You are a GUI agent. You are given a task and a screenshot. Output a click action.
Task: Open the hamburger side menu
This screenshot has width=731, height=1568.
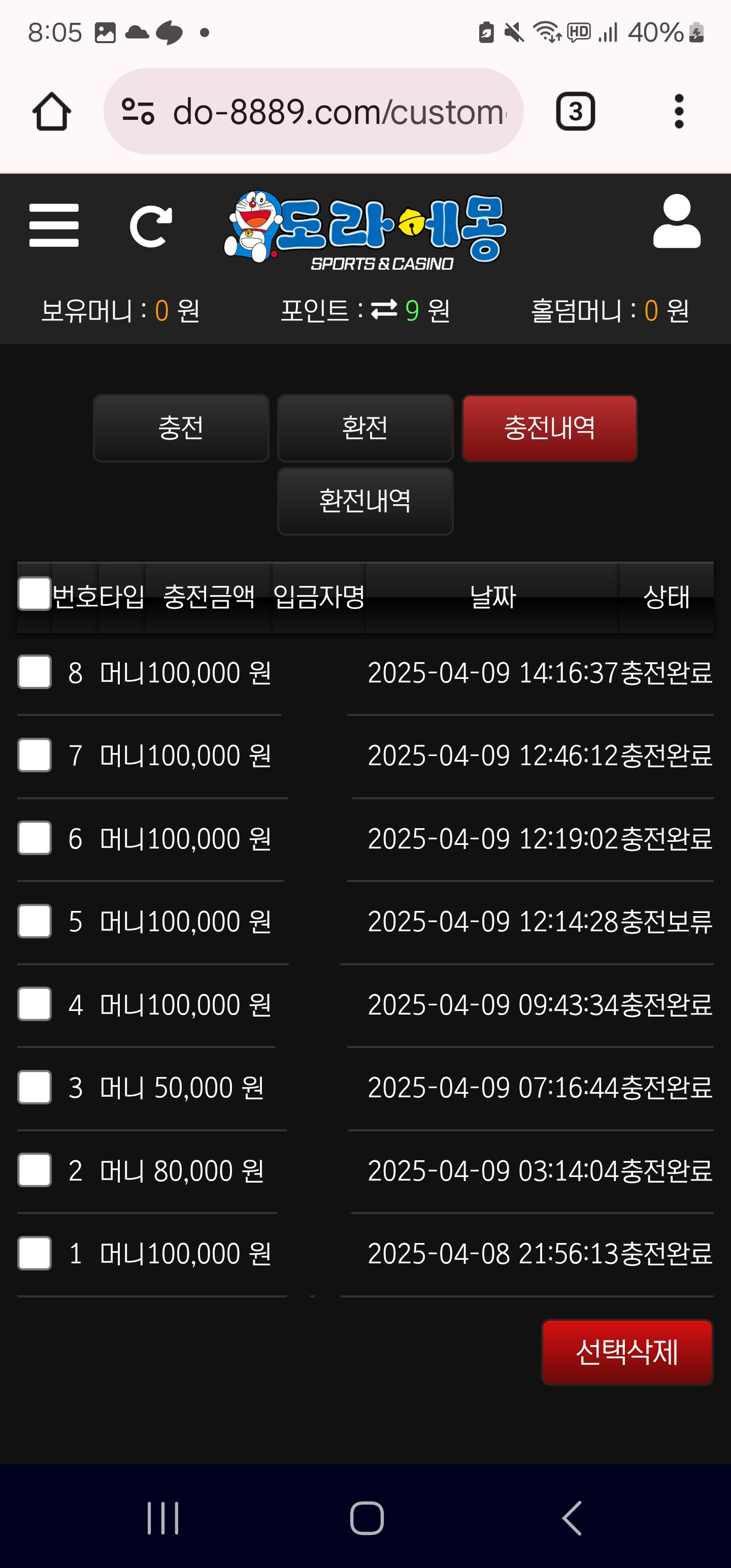pos(54,226)
